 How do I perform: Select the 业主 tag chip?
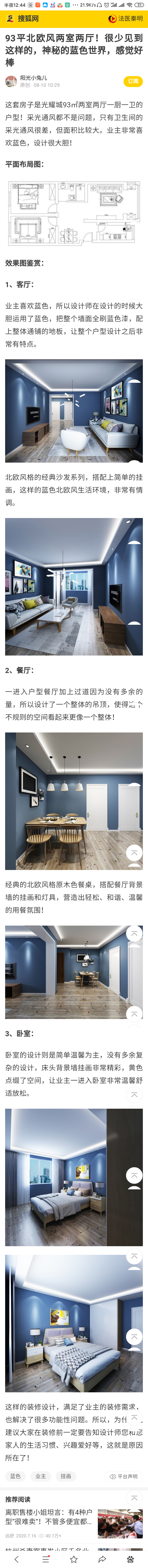[x=41, y=1476]
